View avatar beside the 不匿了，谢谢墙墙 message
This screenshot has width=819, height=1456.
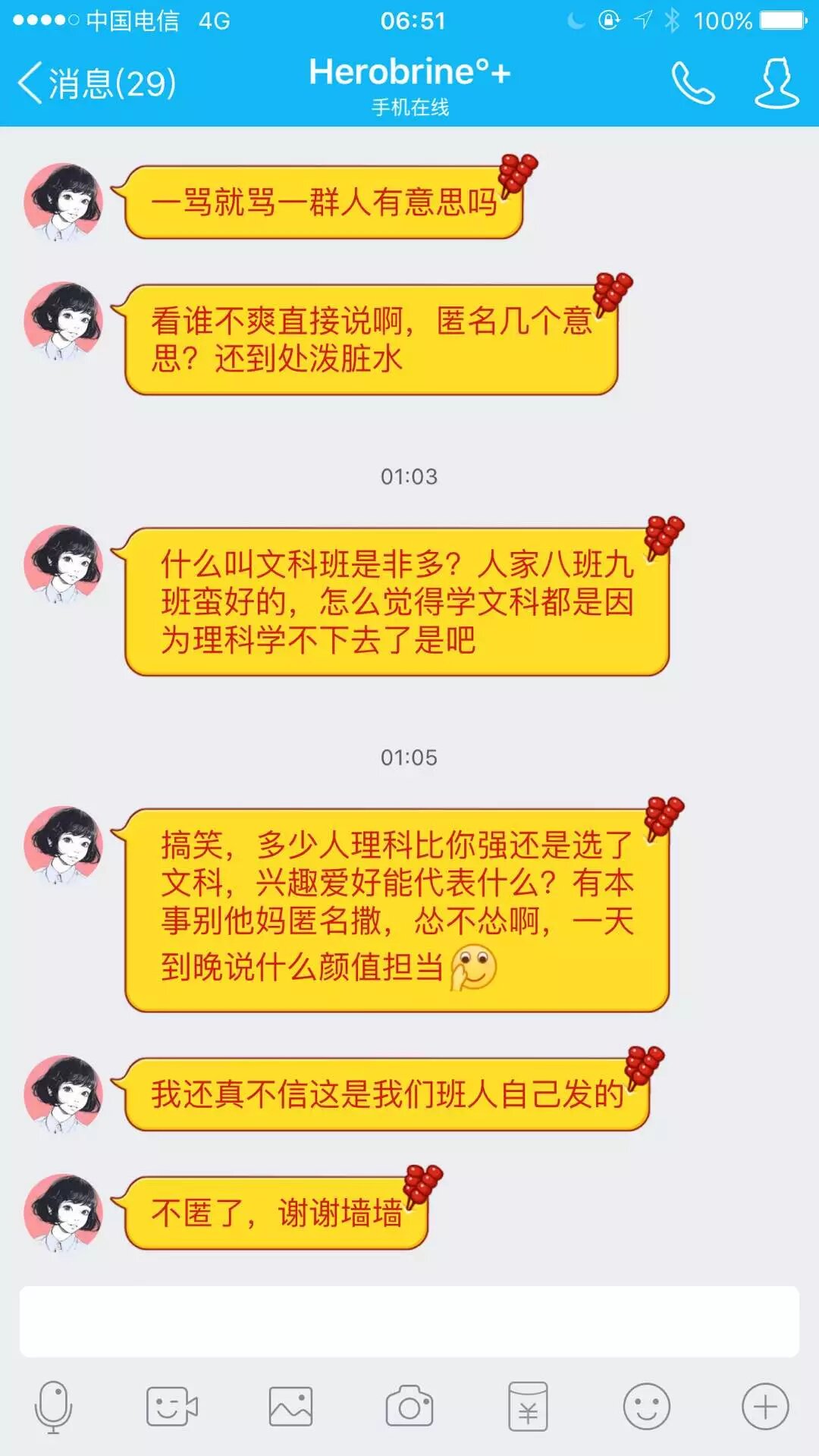click(63, 1212)
